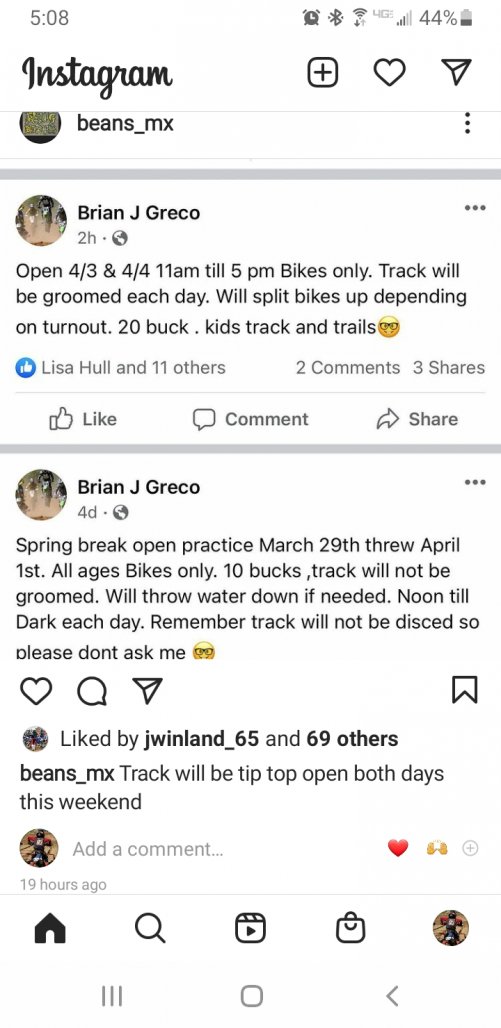Image resolution: width=501 pixels, height=1028 pixels.
Task: Switch to the Search tab
Action: click(x=150, y=928)
